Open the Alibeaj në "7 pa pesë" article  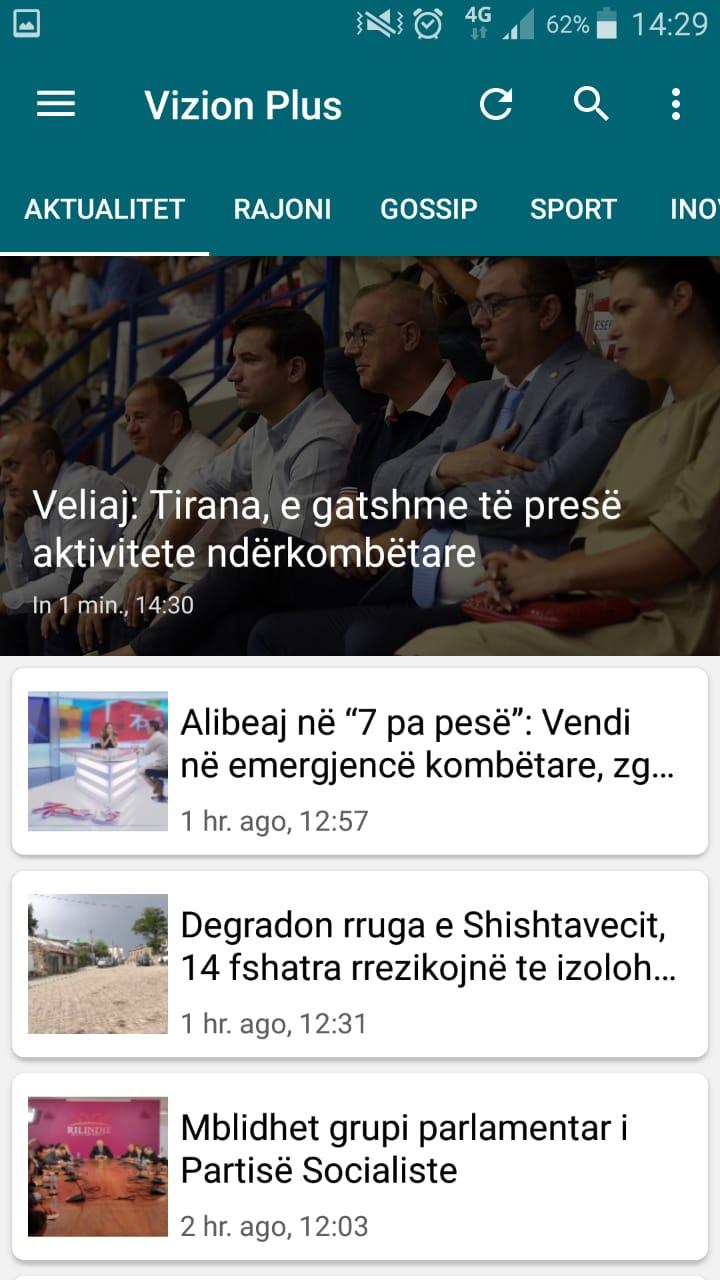click(x=360, y=762)
